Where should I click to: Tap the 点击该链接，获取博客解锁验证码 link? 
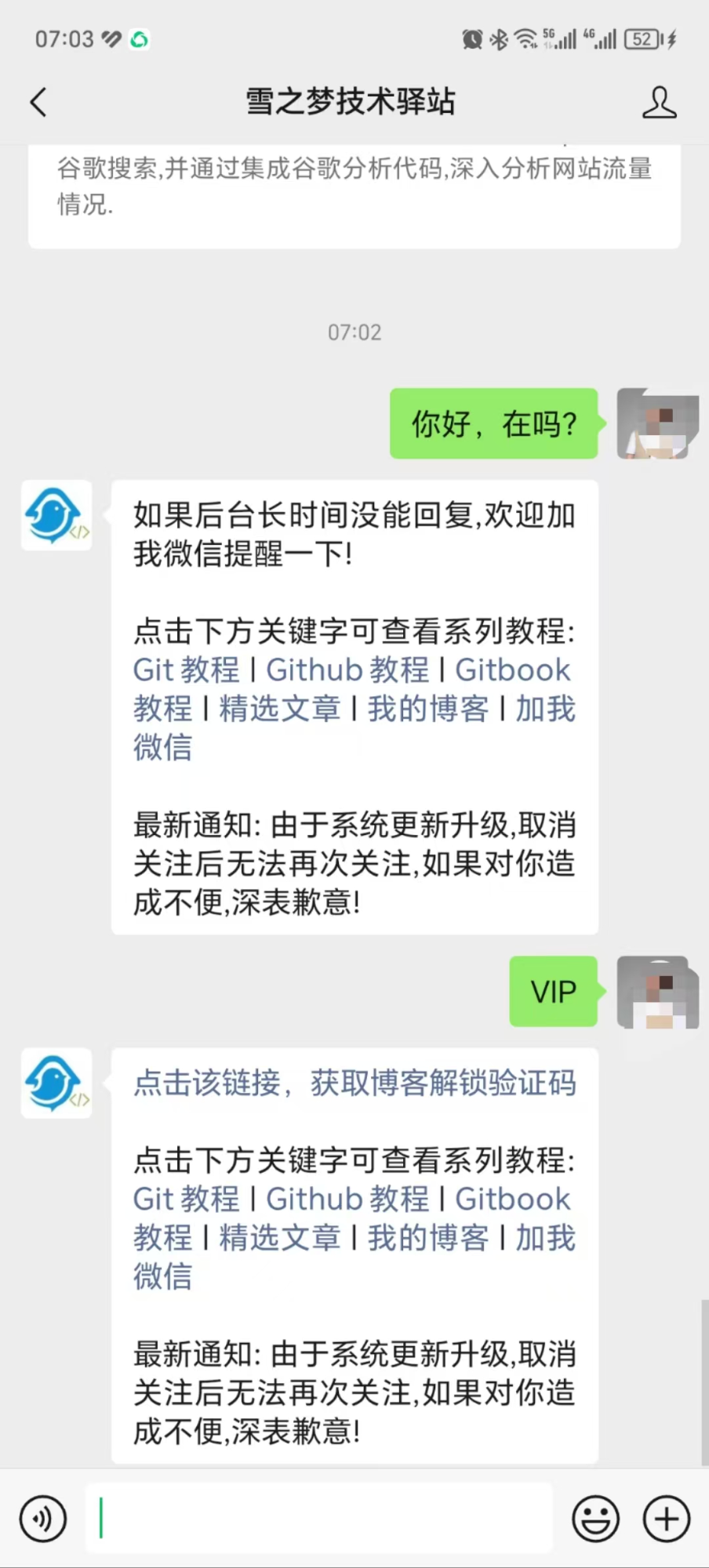pos(354,1083)
